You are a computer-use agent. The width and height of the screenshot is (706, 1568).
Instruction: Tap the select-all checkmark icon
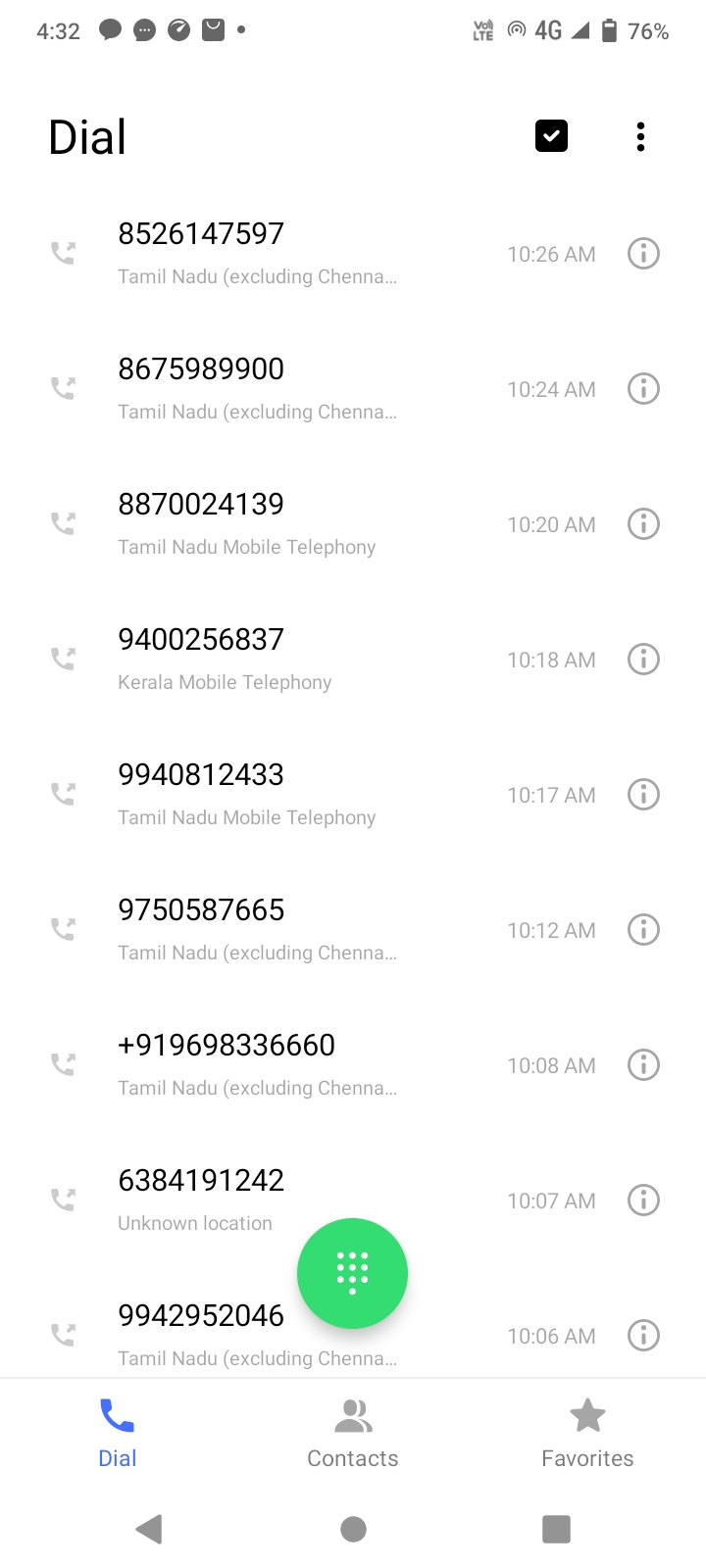point(551,136)
